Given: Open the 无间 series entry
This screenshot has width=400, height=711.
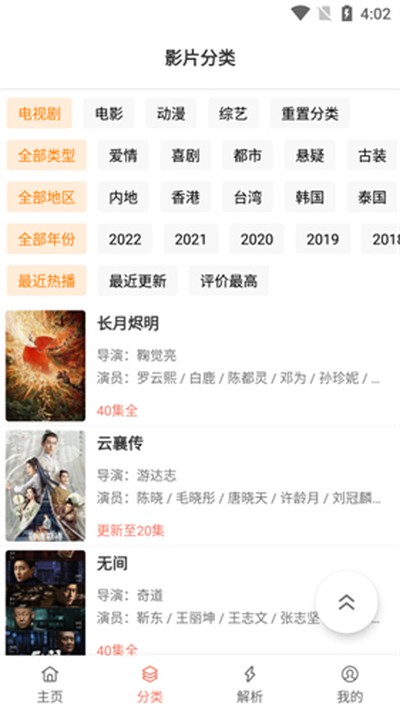Looking at the screenshot, I should [x=200, y=601].
